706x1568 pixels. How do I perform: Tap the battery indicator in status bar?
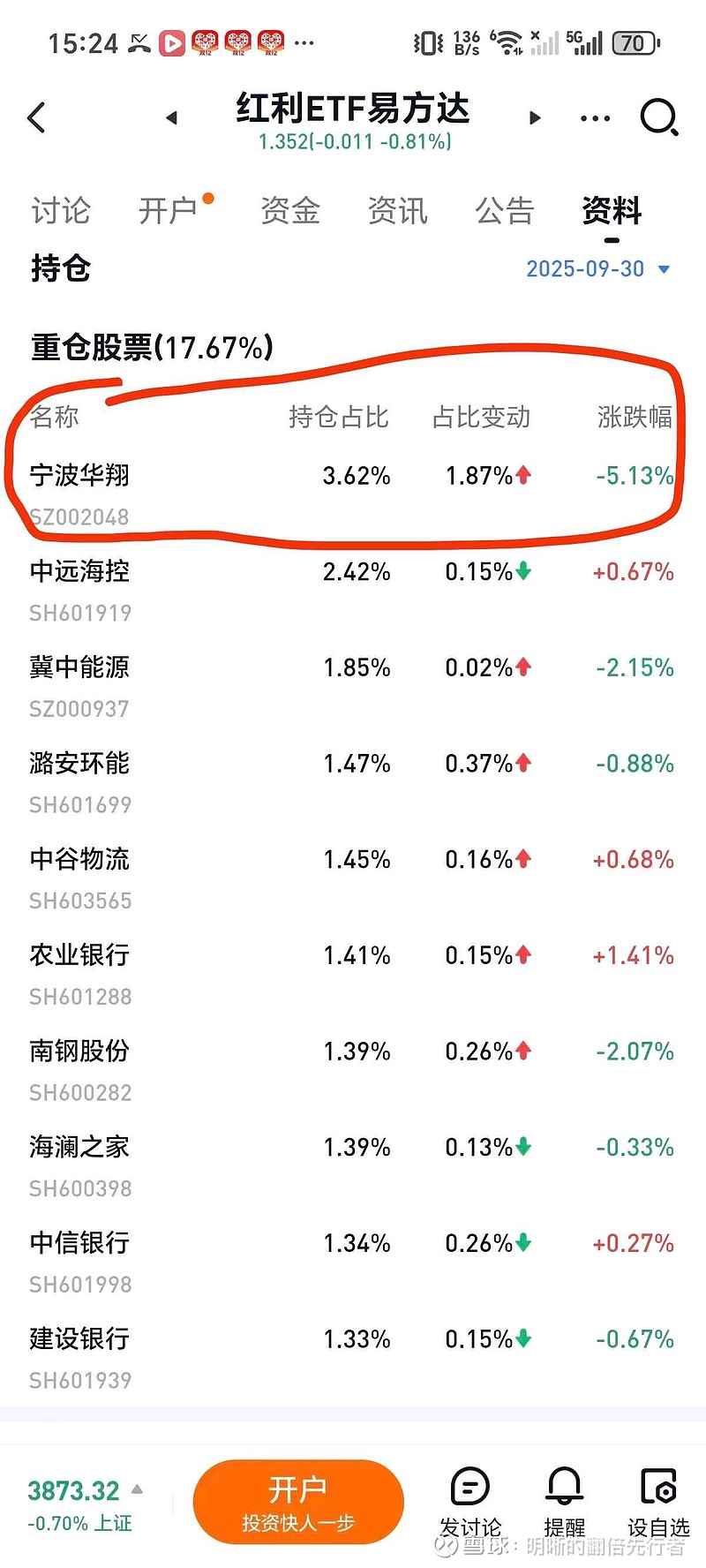pos(632,41)
